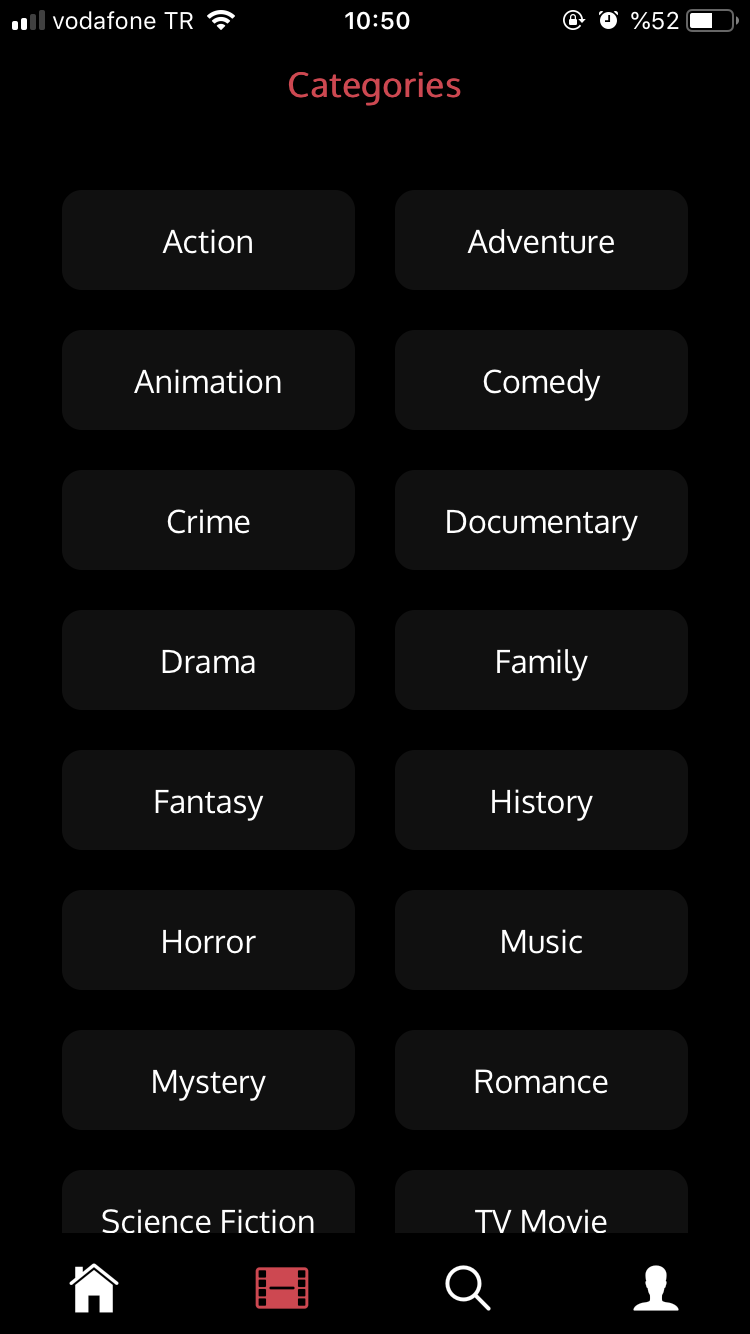Viewport: 750px width, 1334px height.
Task: Open the Horror category
Action: (x=208, y=941)
